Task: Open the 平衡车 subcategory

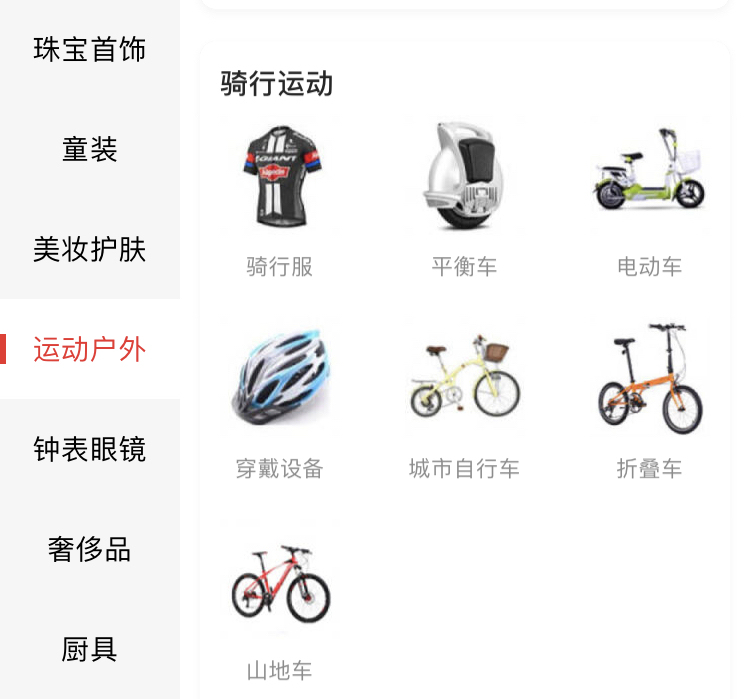Action: pyautogui.click(x=464, y=195)
